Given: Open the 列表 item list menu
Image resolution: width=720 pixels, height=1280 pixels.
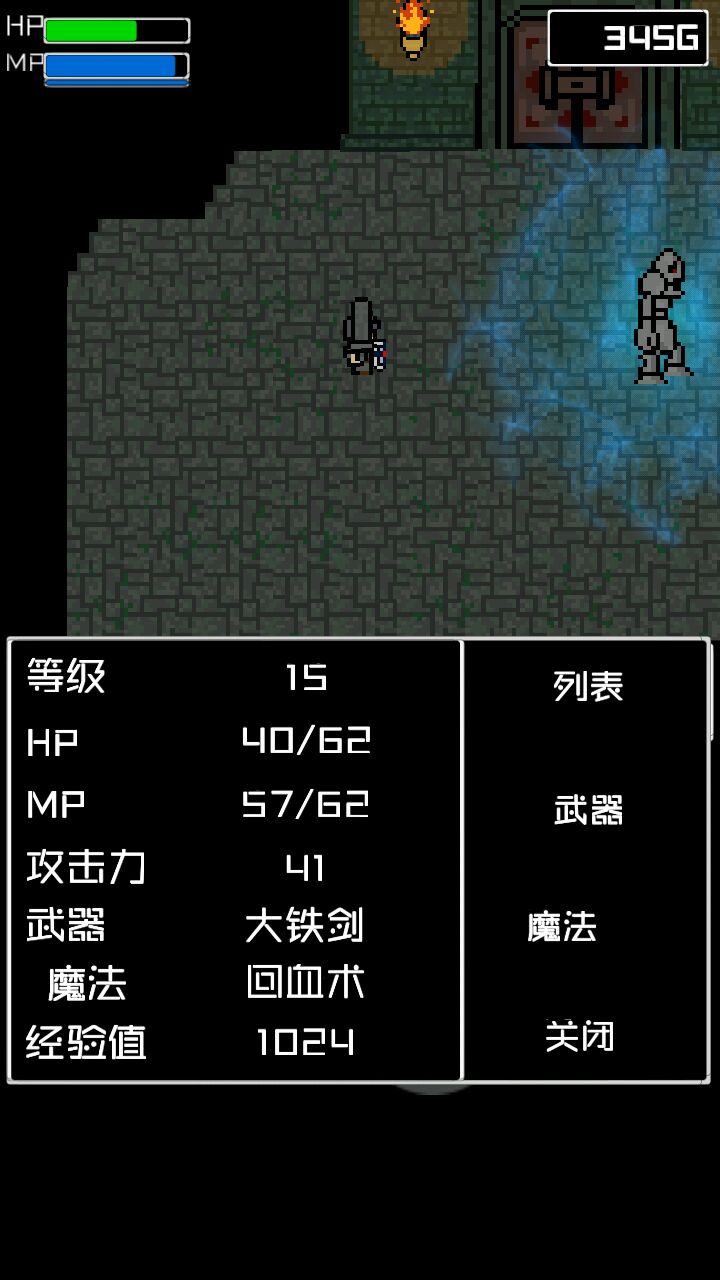Looking at the screenshot, I should (587, 686).
